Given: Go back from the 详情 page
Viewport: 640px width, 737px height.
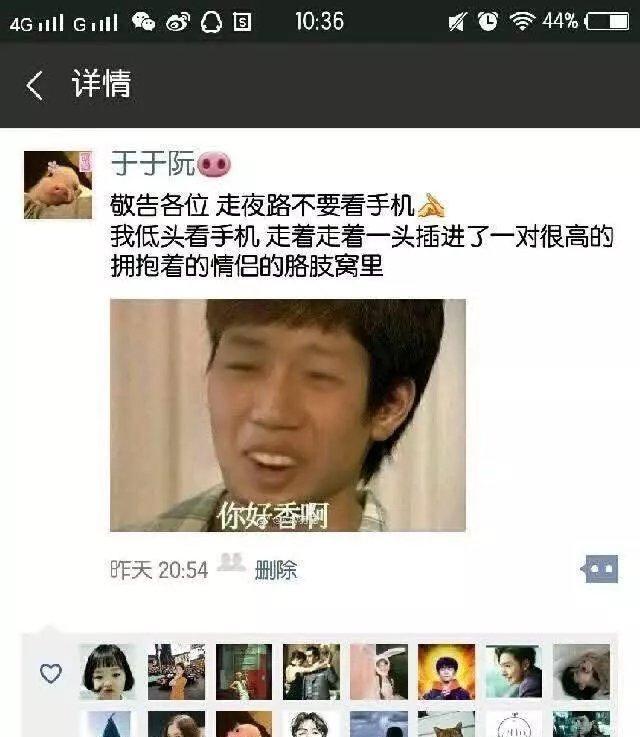Looking at the screenshot, I should coord(35,85).
